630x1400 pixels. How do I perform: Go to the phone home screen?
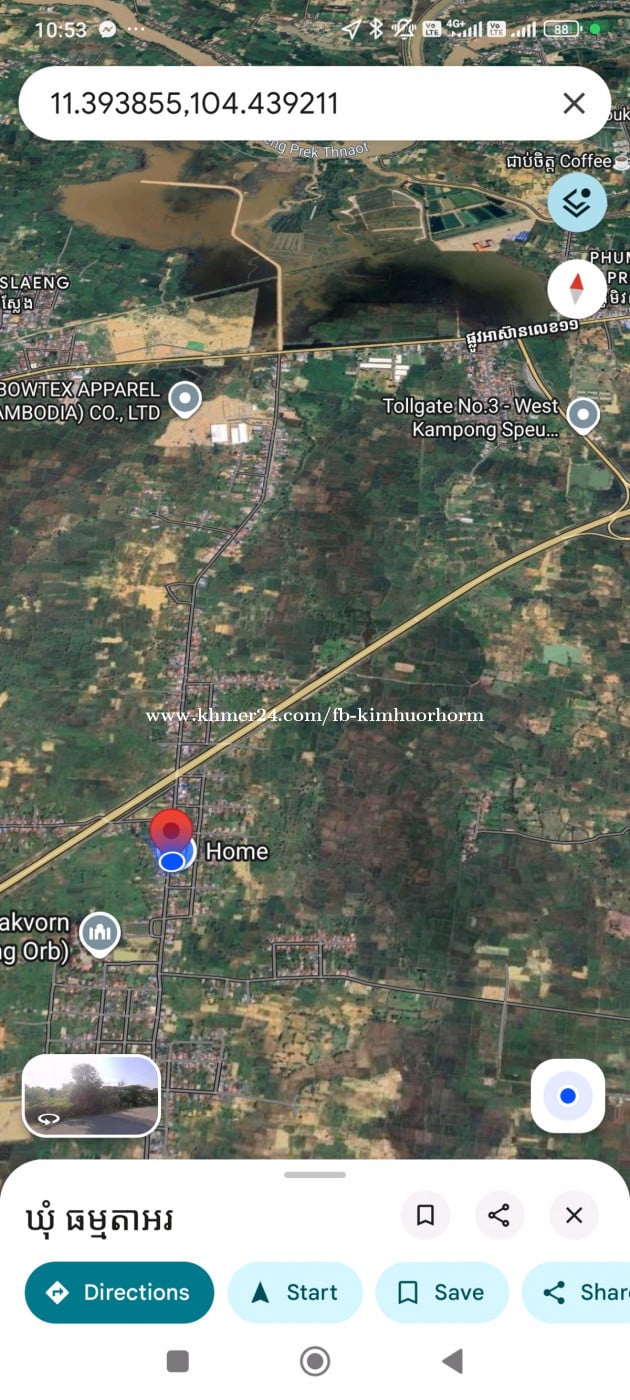coord(315,1361)
